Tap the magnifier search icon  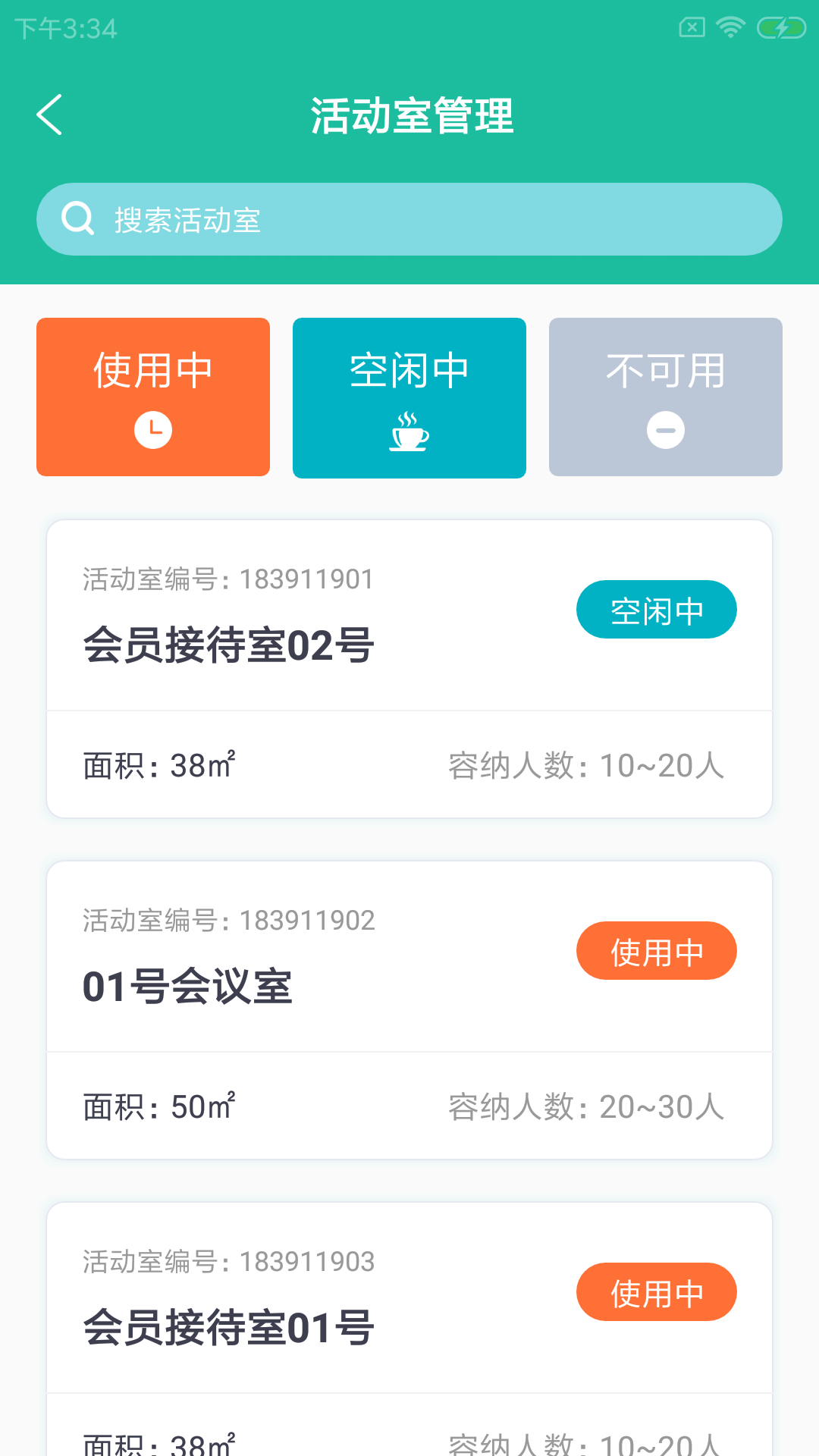click(x=78, y=219)
